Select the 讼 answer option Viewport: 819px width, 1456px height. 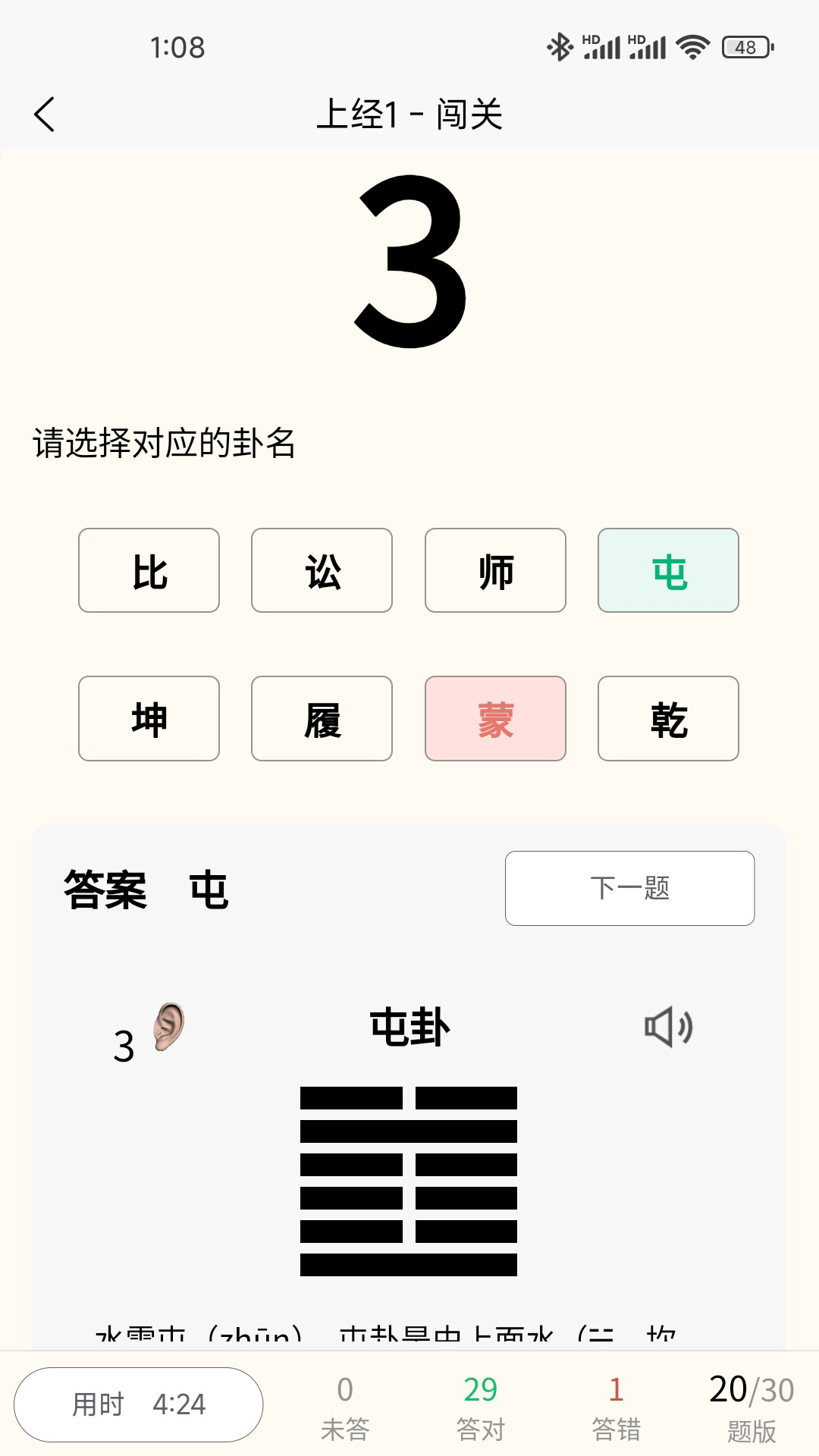[322, 570]
